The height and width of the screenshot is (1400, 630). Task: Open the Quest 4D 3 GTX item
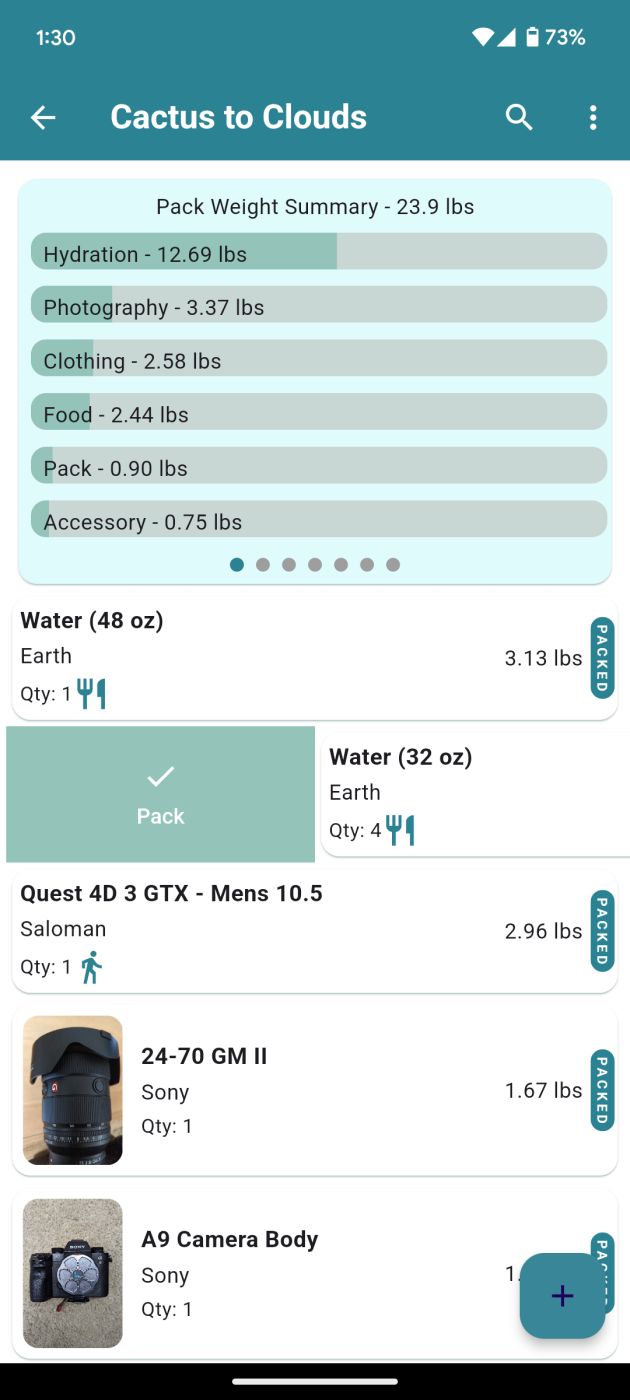315,931
